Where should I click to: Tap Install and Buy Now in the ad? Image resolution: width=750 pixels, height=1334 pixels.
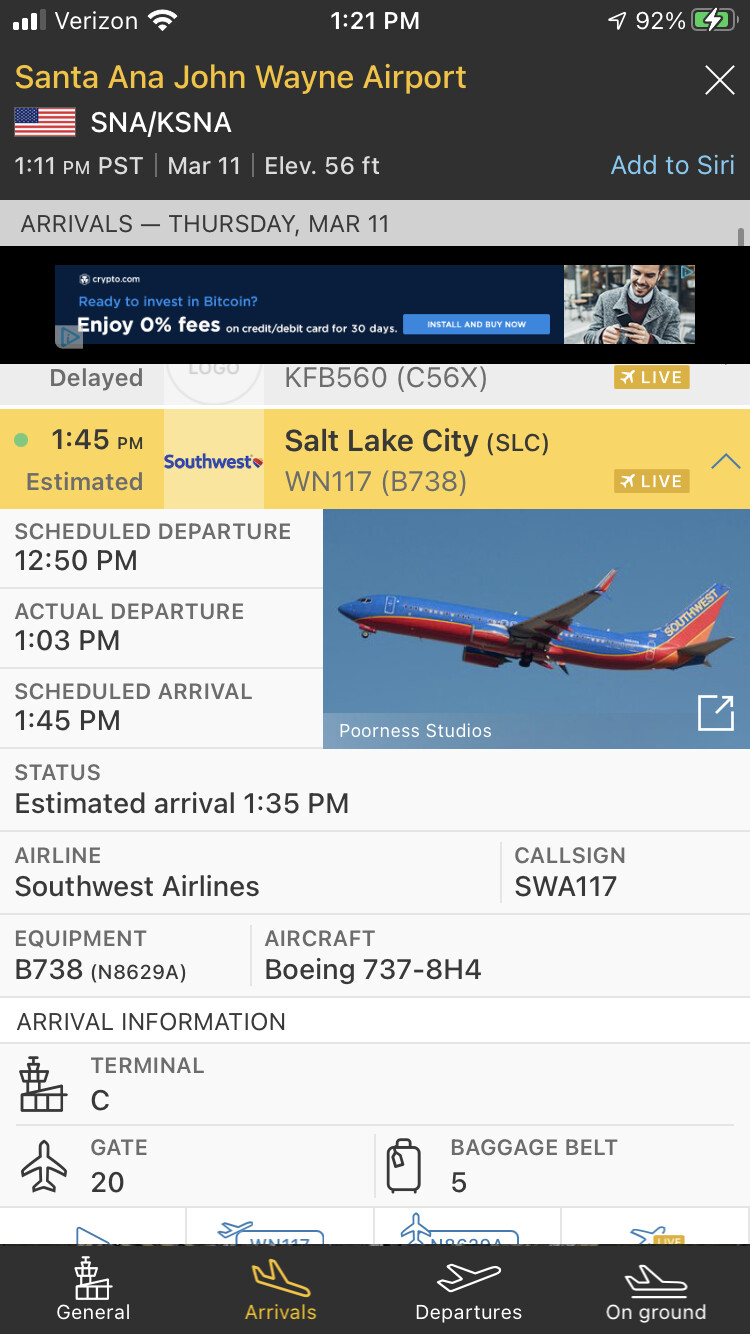[476, 324]
